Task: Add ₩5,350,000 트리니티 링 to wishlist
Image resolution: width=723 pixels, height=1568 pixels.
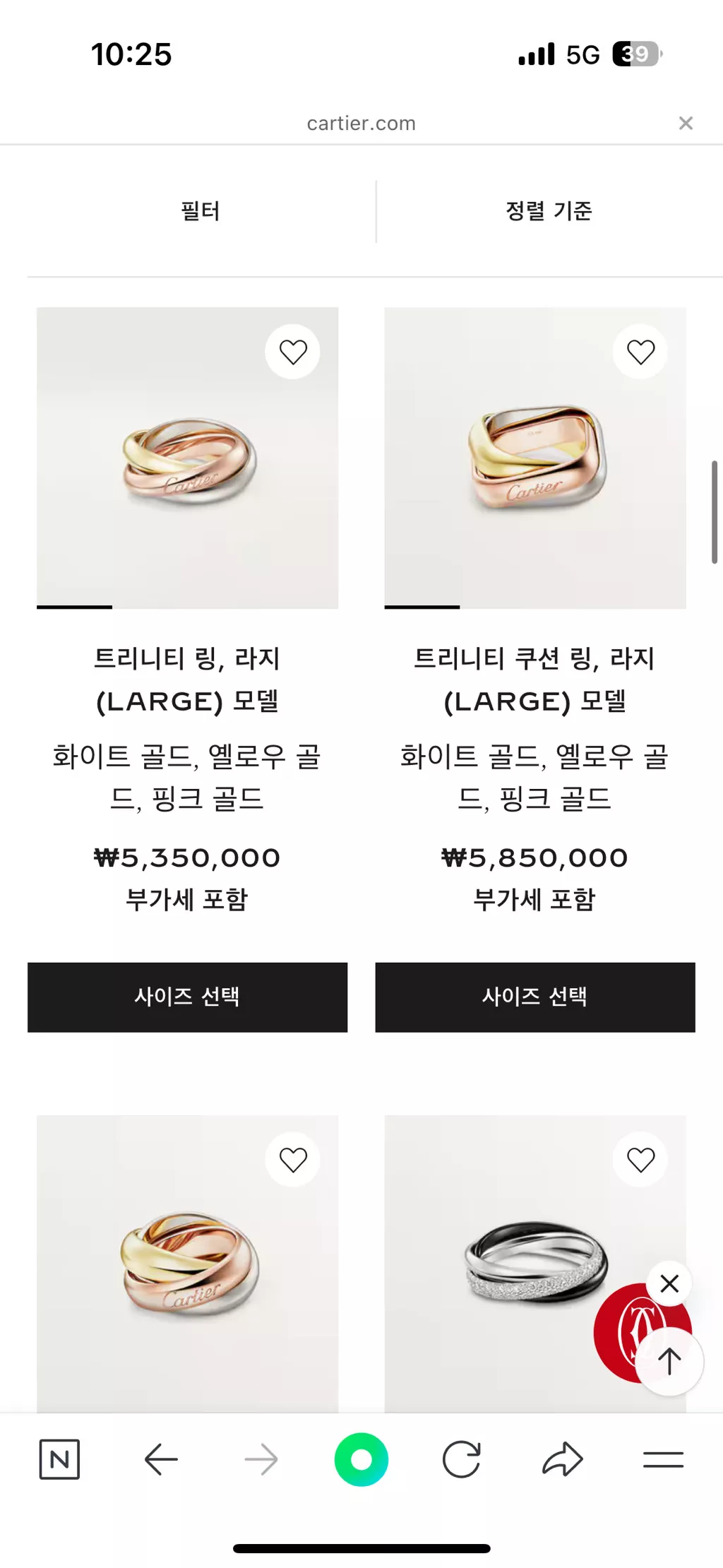Action: (293, 352)
